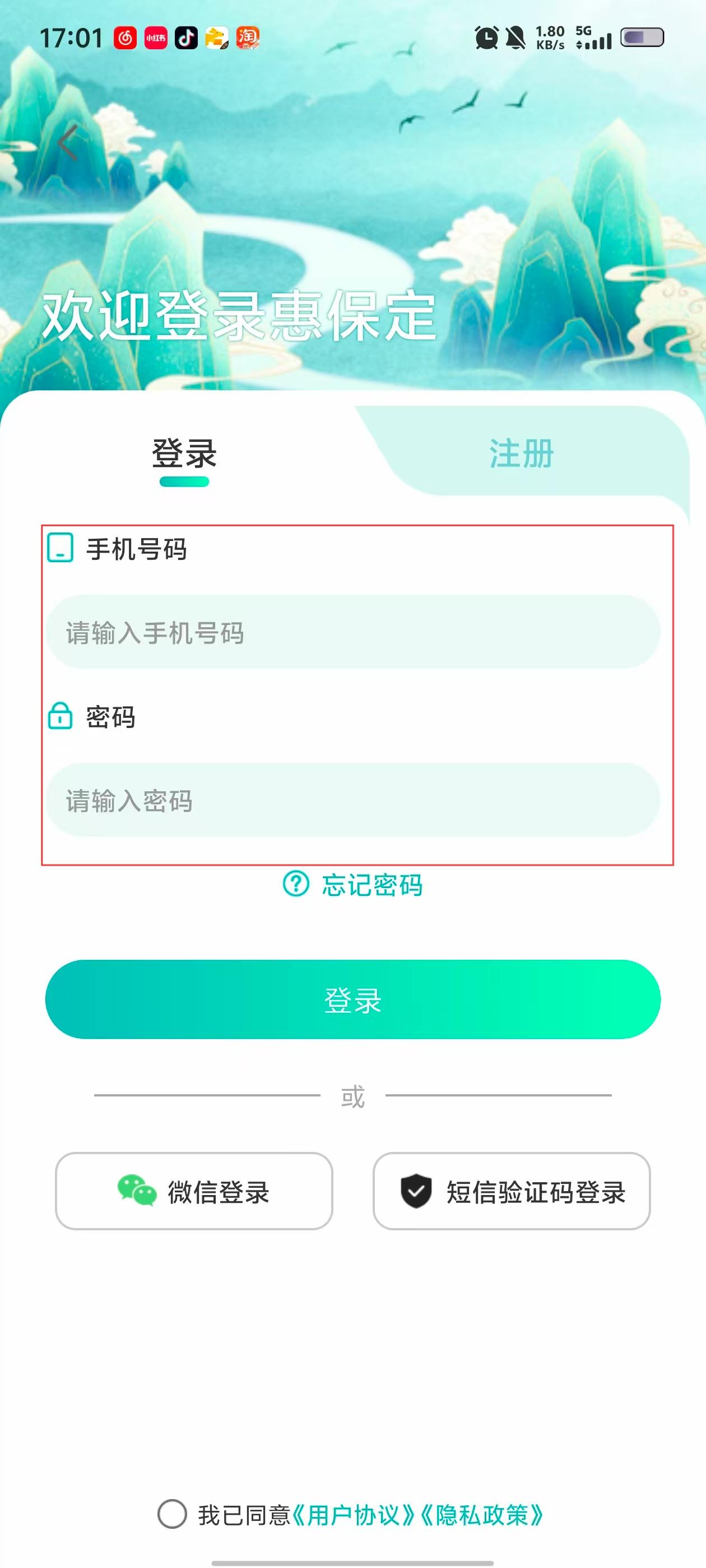
Task: Tap the 请输入密码 password field
Action: coord(352,800)
